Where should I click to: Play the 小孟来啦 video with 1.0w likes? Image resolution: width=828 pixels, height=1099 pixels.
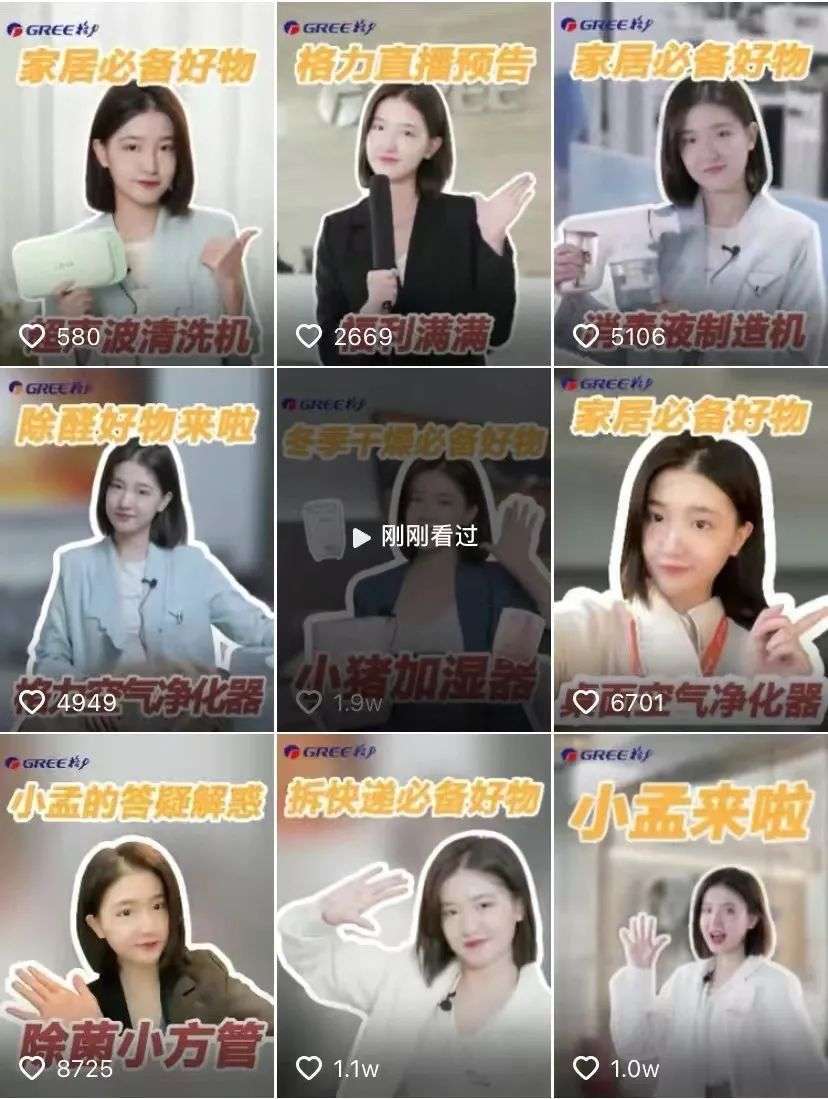(x=691, y=915)
